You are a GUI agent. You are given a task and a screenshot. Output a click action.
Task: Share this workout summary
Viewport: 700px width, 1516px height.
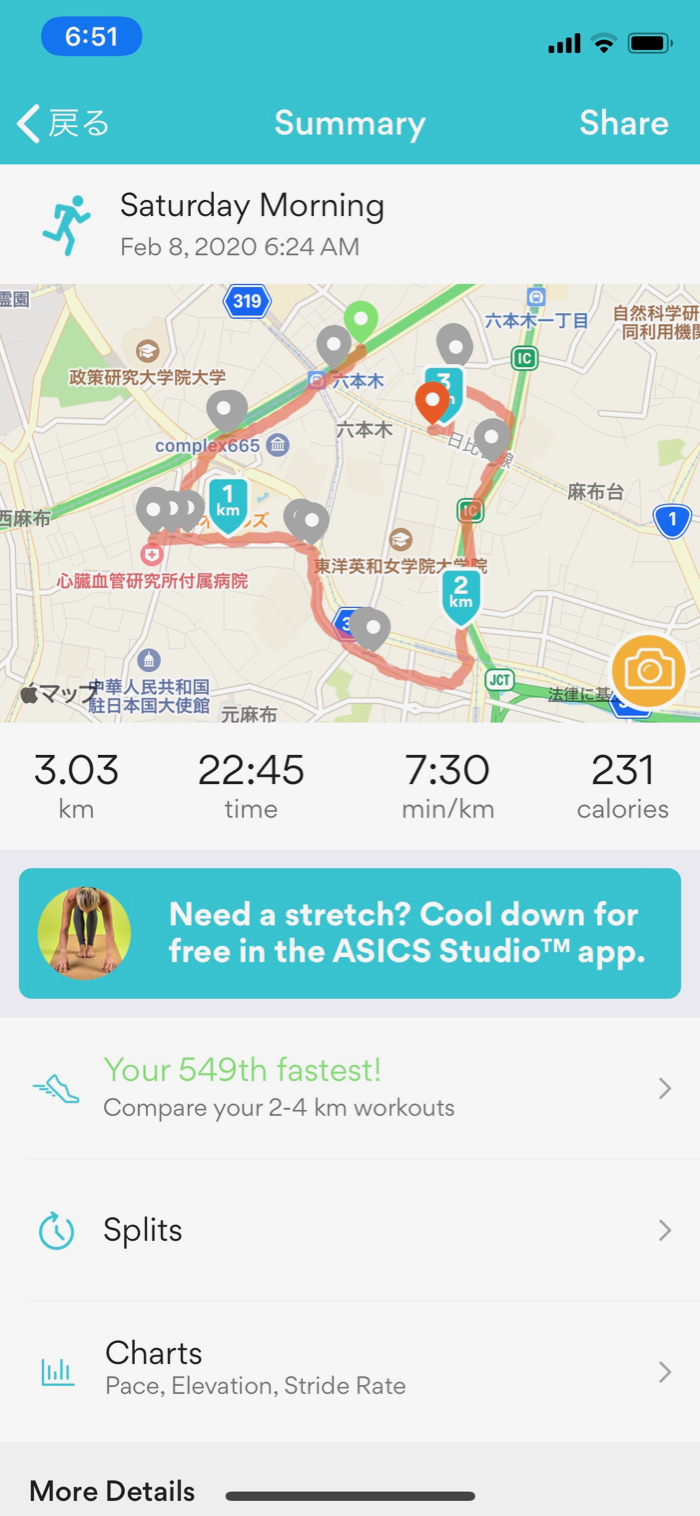pyautogui.click(x=623, y=123)
